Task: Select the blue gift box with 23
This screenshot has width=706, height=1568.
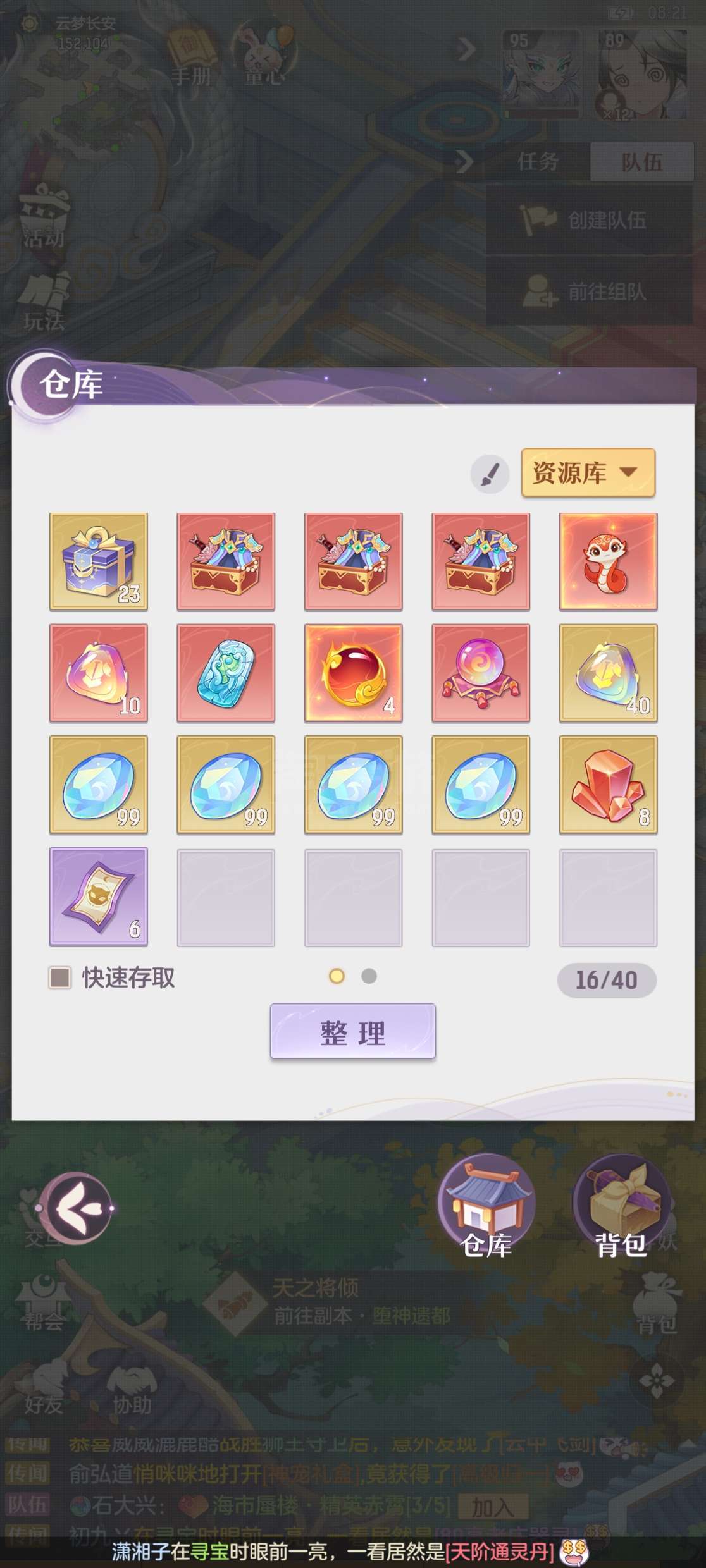Action: pyautogui.click(x=99, y=561)
